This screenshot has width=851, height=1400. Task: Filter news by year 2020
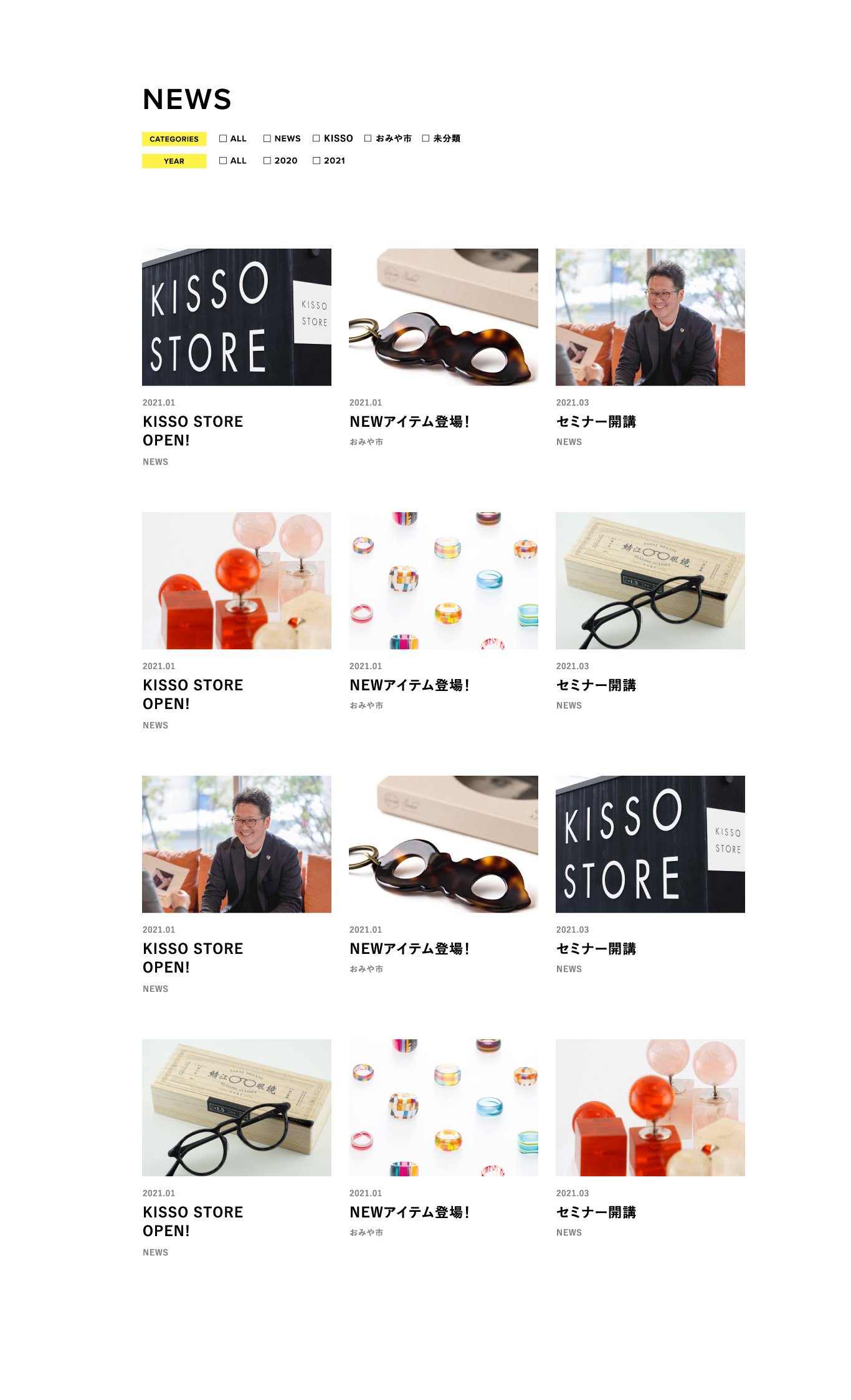pos(267,161)
